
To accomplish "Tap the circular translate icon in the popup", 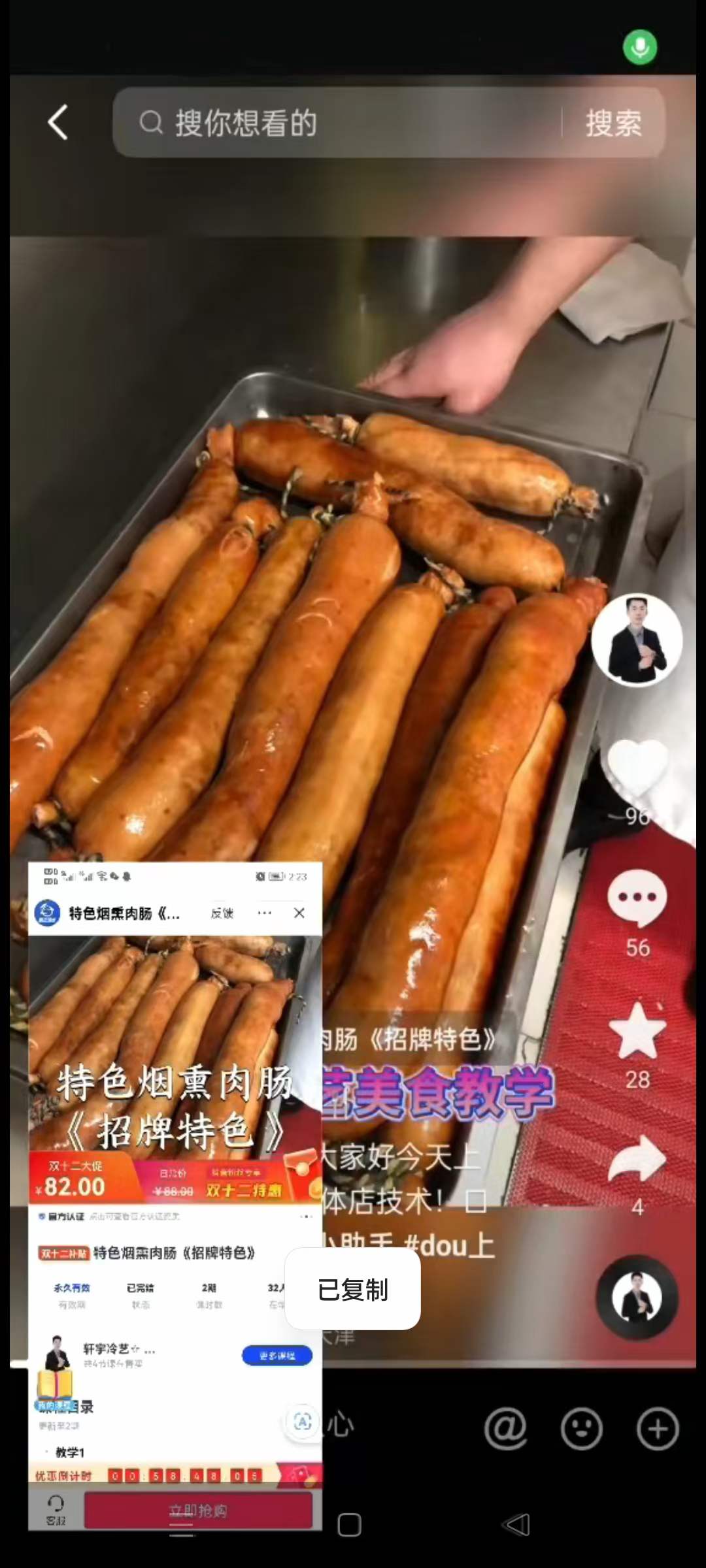I will tap(302, 1421).
